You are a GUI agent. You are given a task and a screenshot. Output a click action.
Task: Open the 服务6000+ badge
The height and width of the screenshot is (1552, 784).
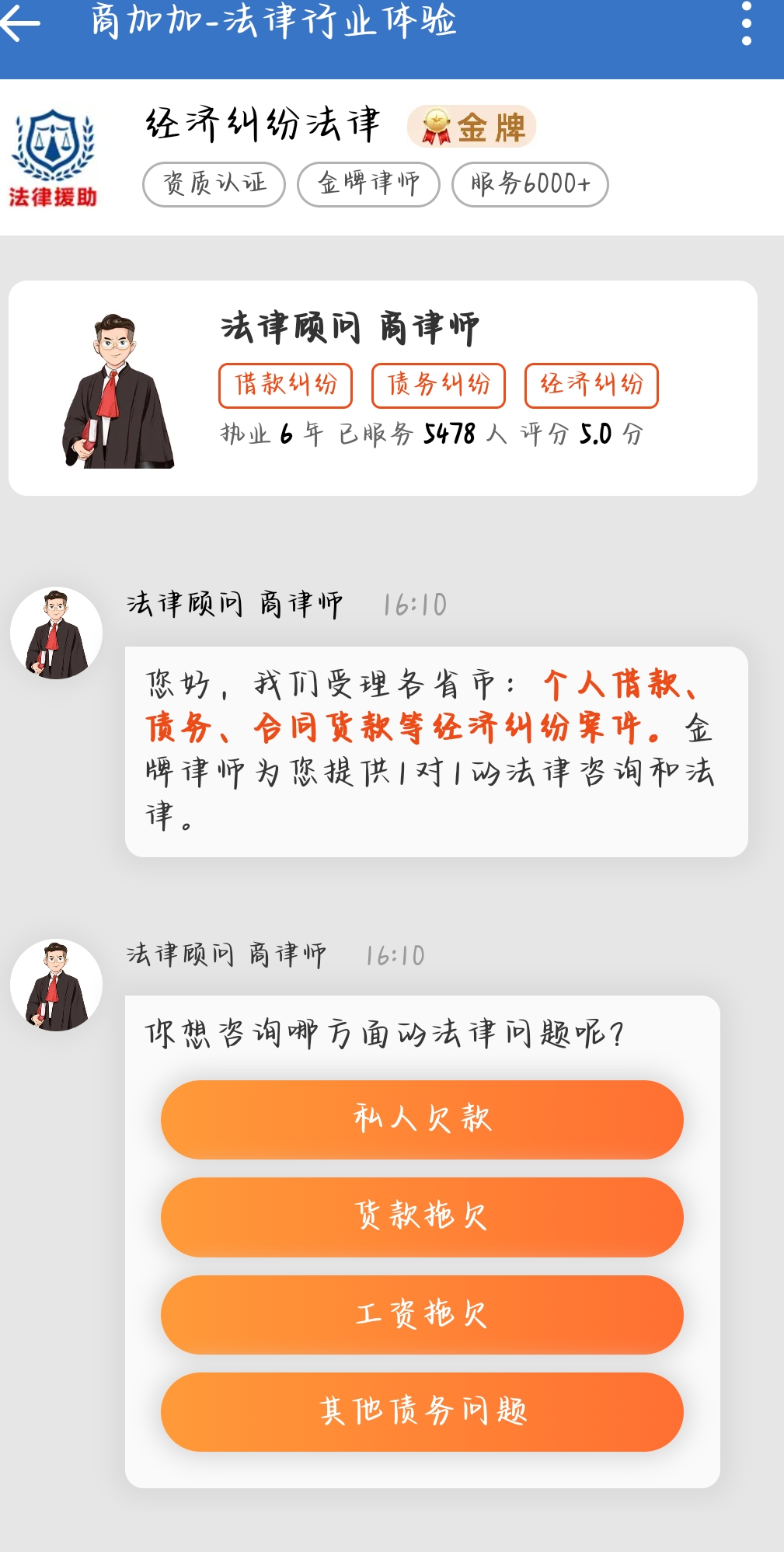[x=531, y=183]
